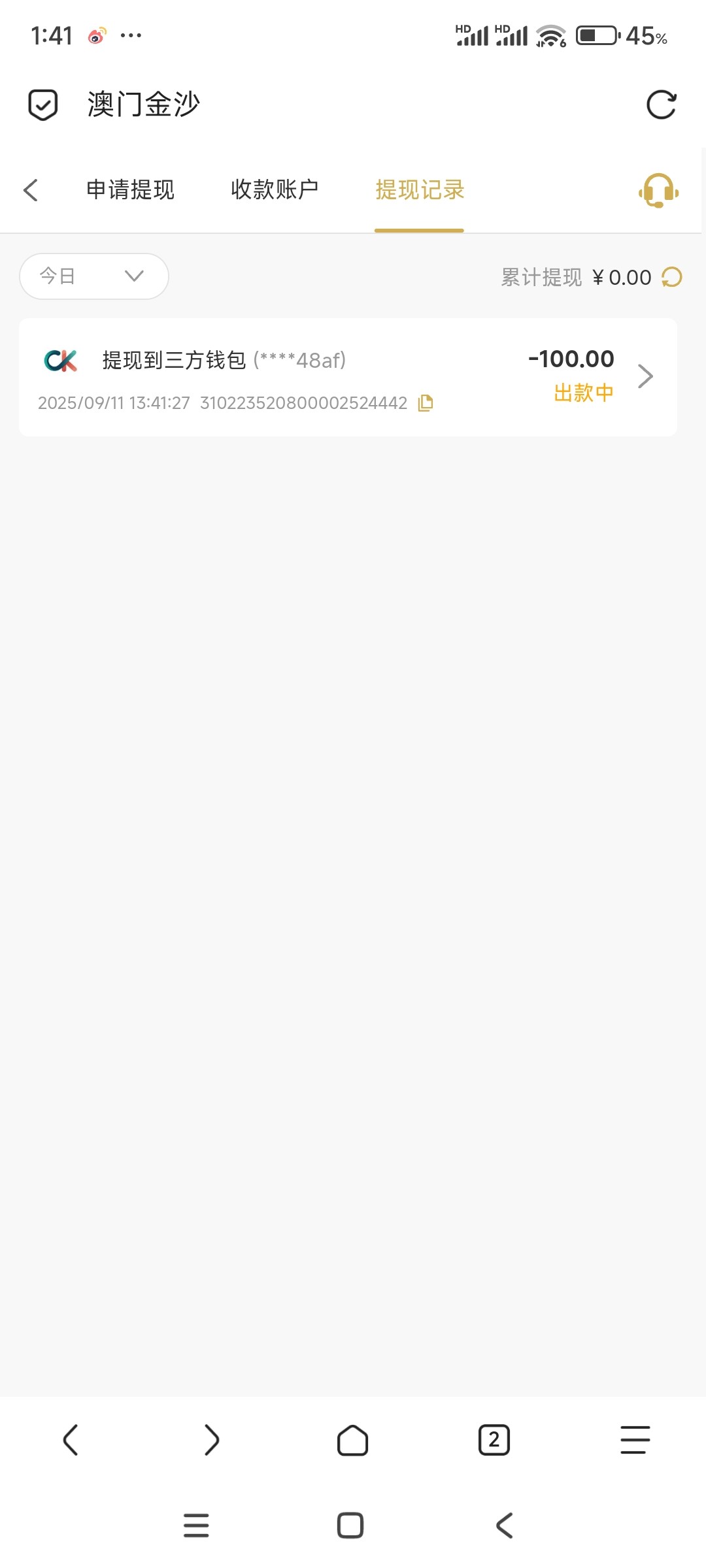This screenshot has width=706, height=1568.
Task: Open the site security shield icon
Action: tap(43, 105)
